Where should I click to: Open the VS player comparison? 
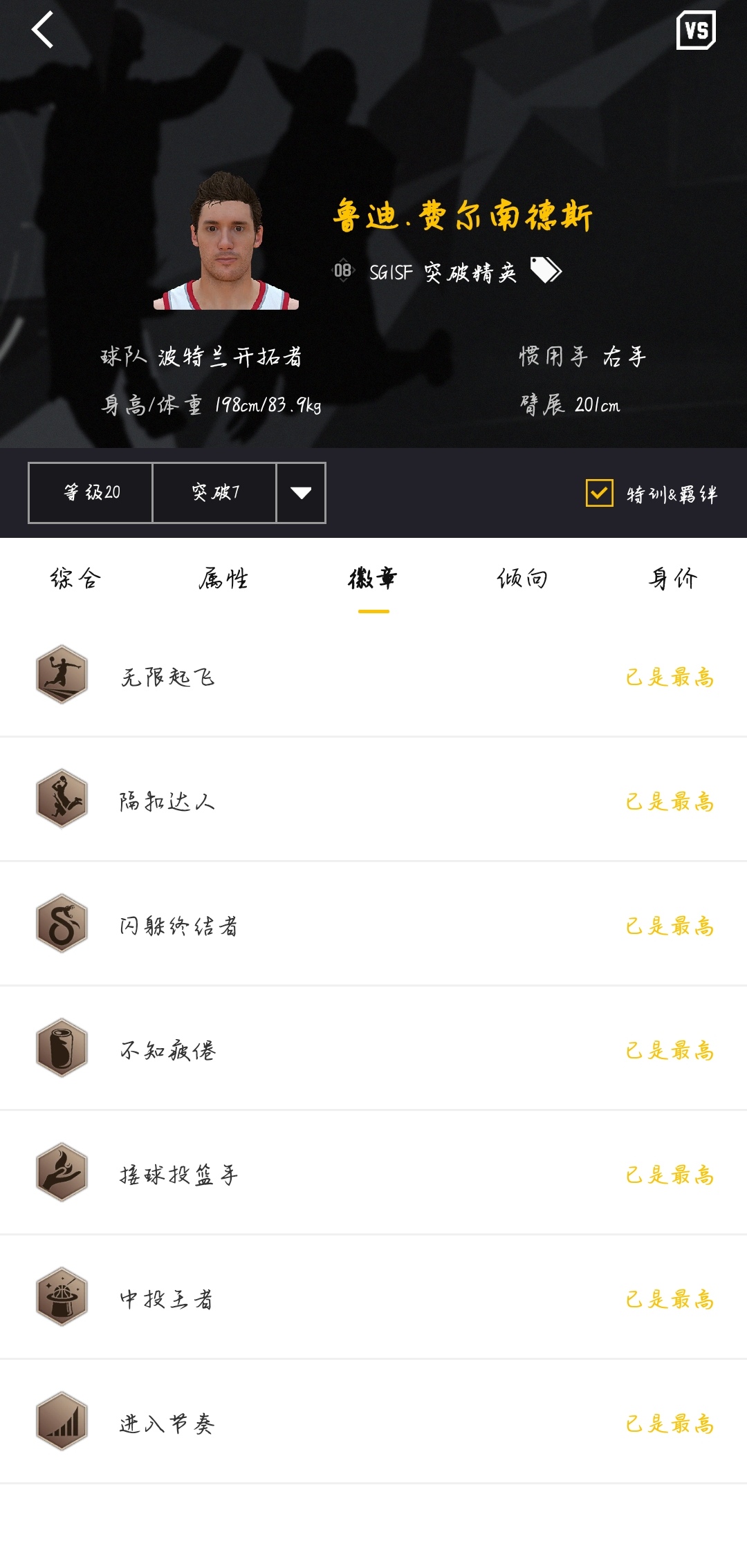(x=695, y=30)
